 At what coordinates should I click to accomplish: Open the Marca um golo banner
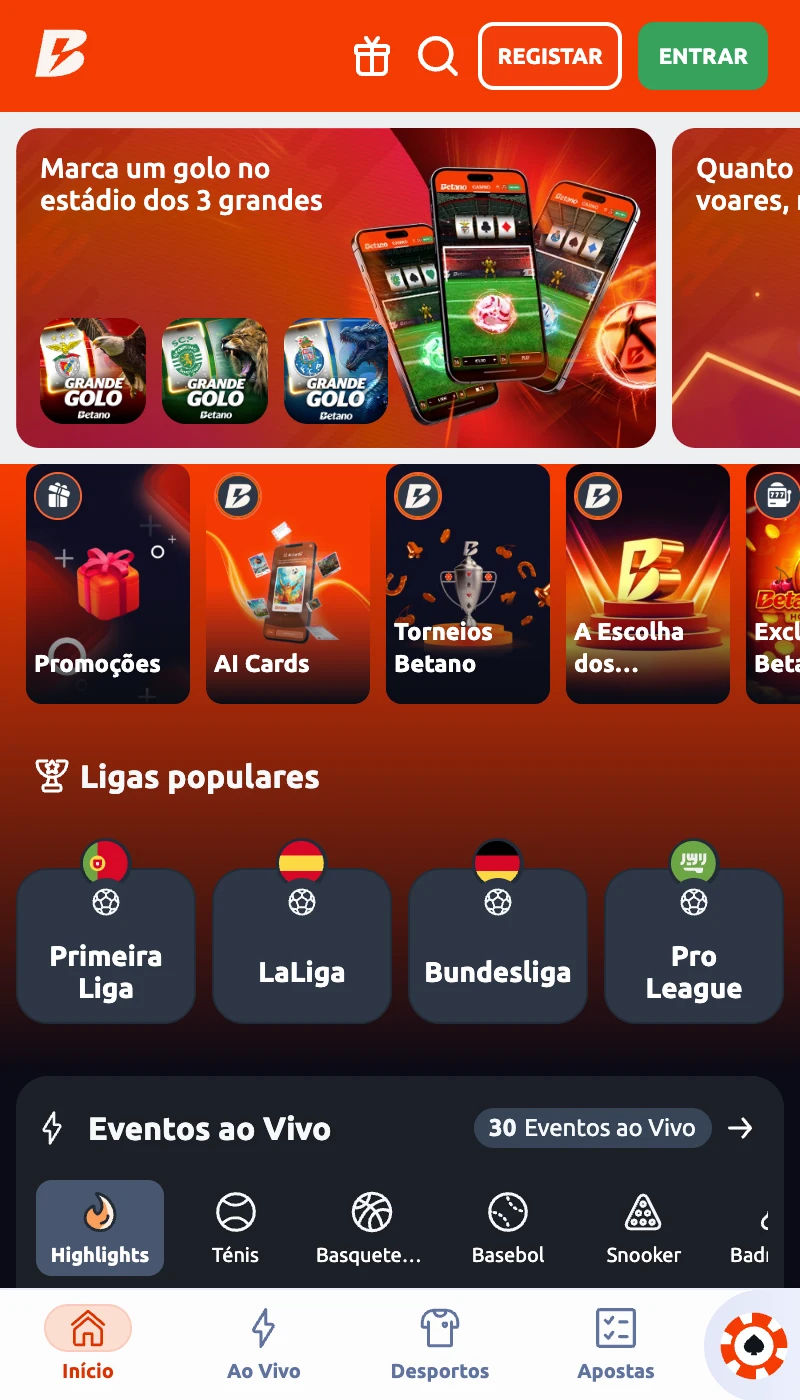tap(335, 288)
